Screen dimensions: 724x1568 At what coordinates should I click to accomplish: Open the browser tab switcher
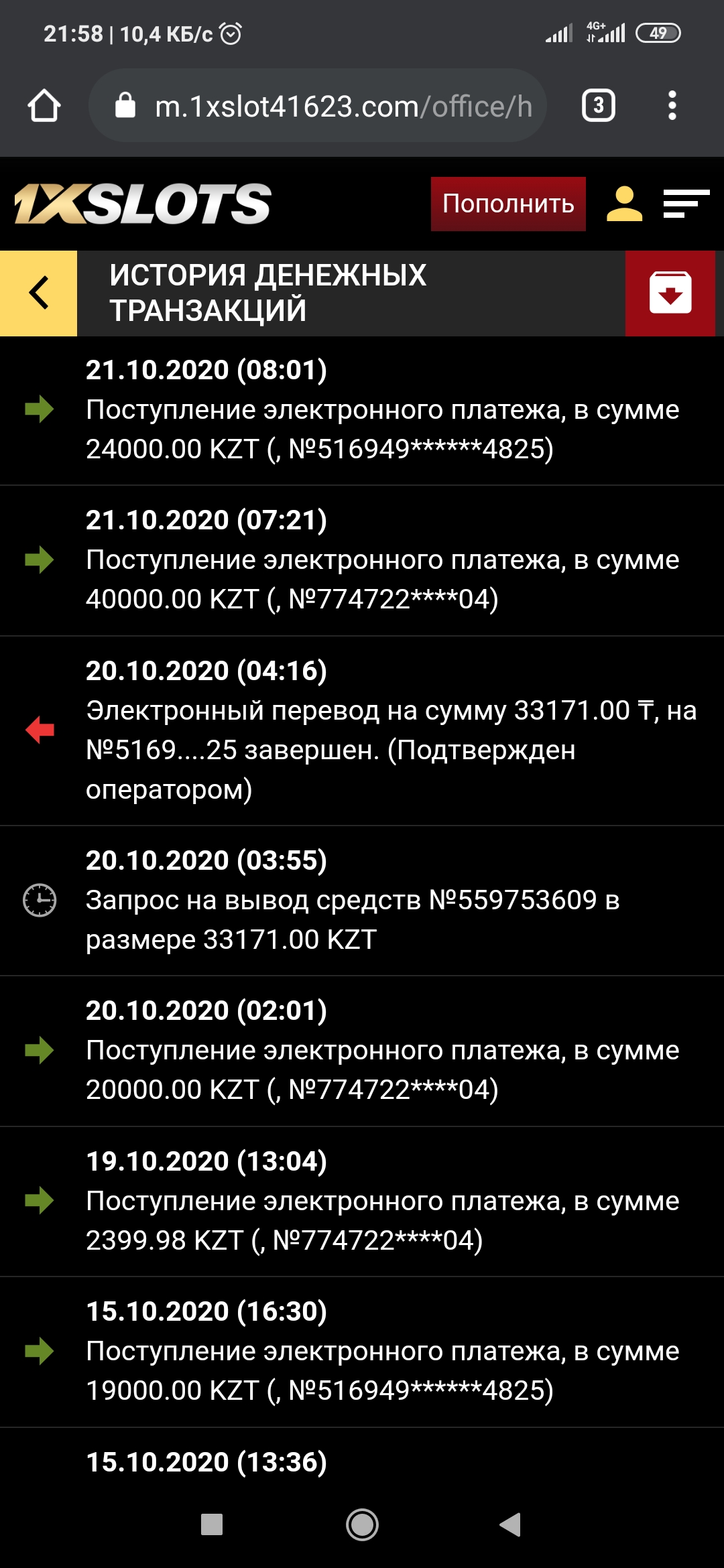coord(598,106)
